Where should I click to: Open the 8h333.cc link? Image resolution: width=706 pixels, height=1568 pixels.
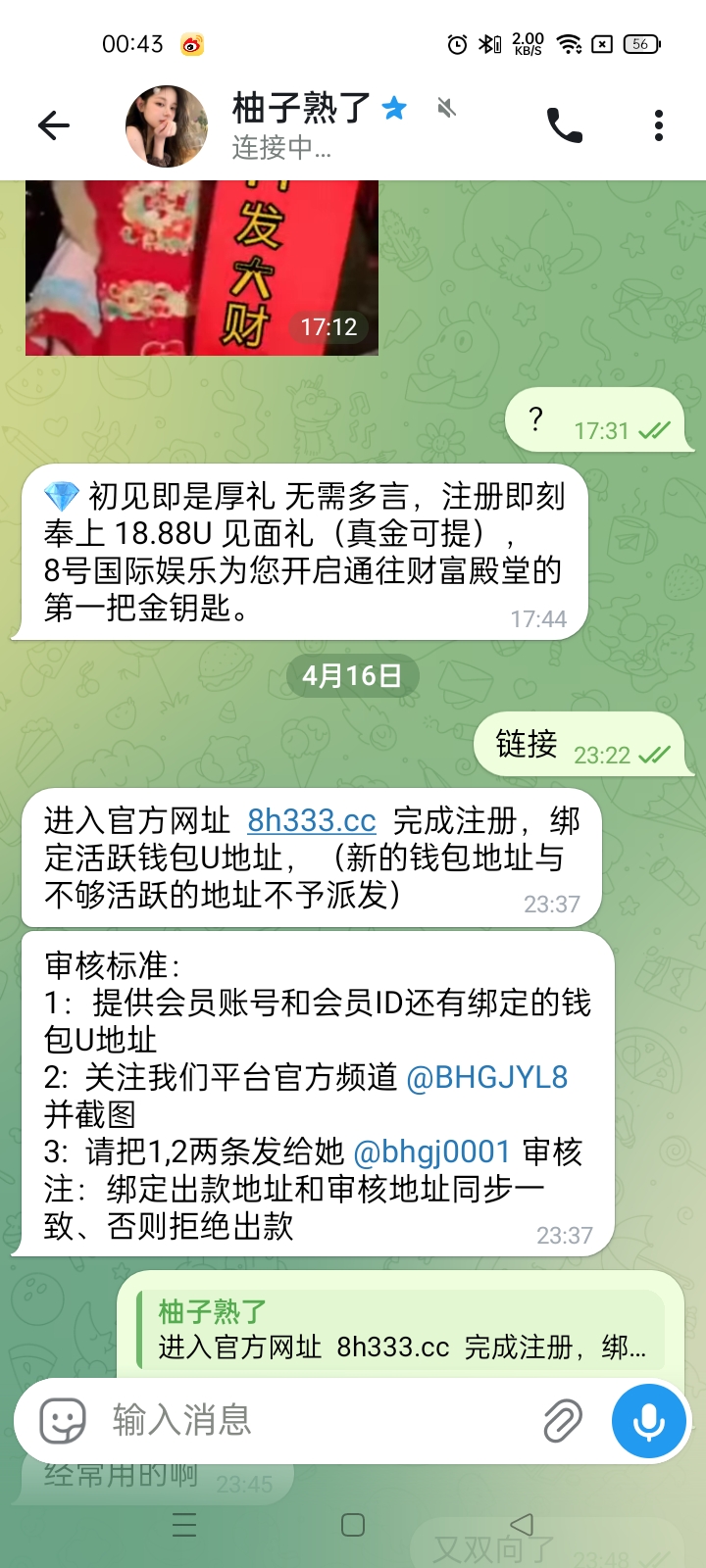point(312,820)
